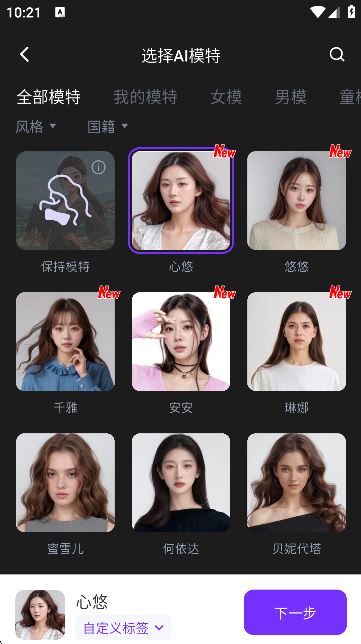Screen dimensions: 361x644
Task: Go back using the top-left arrow
Action: click(25, 54)
